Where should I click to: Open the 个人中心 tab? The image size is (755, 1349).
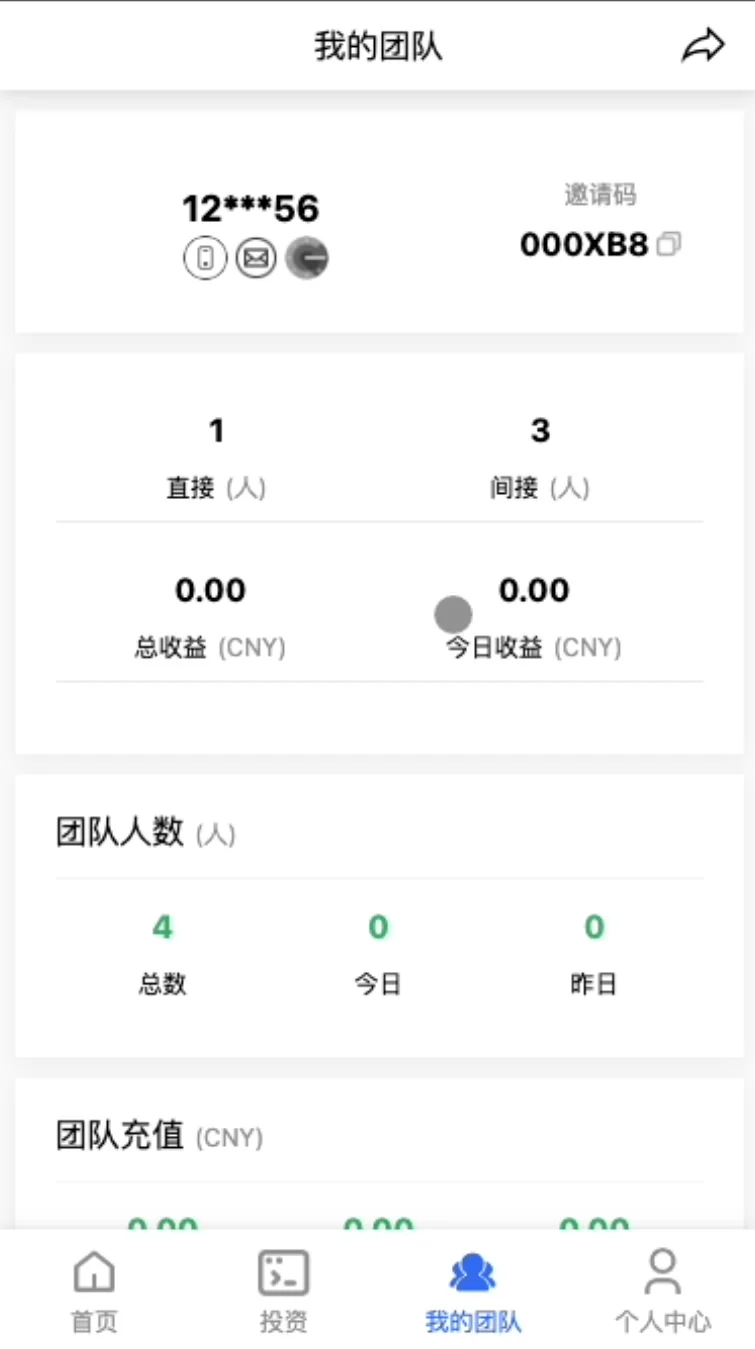[662, 1290]
